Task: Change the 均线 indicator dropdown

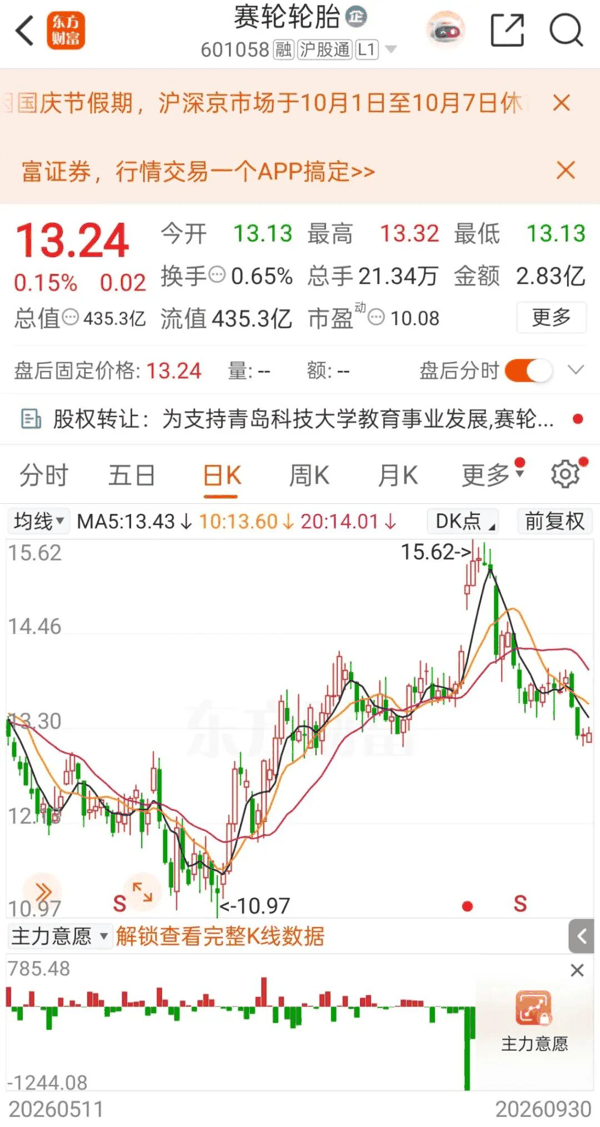Action: [x=38, y=521]
